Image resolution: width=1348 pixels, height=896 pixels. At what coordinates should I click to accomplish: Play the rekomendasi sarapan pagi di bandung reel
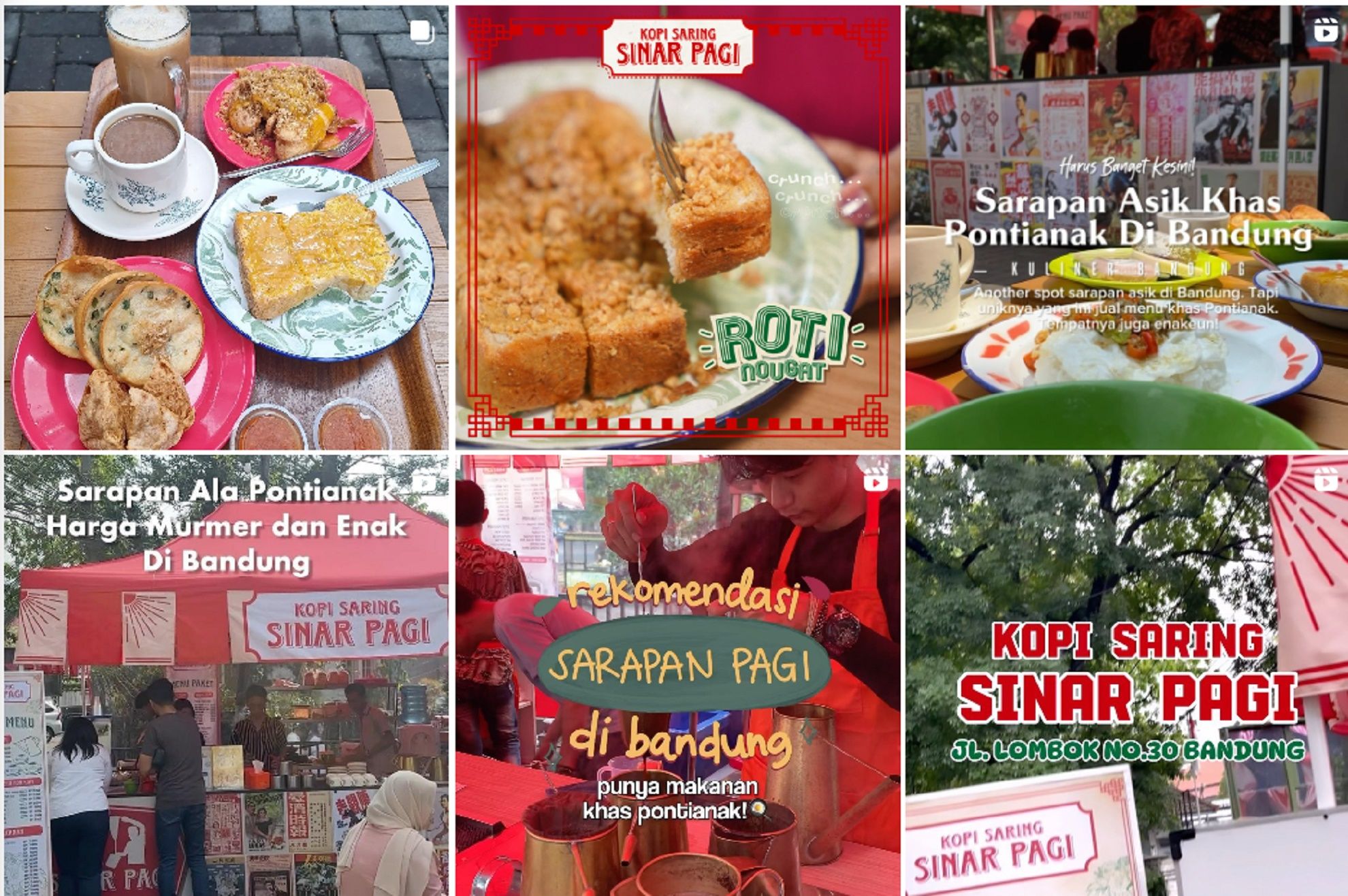(x=677, y=675)
